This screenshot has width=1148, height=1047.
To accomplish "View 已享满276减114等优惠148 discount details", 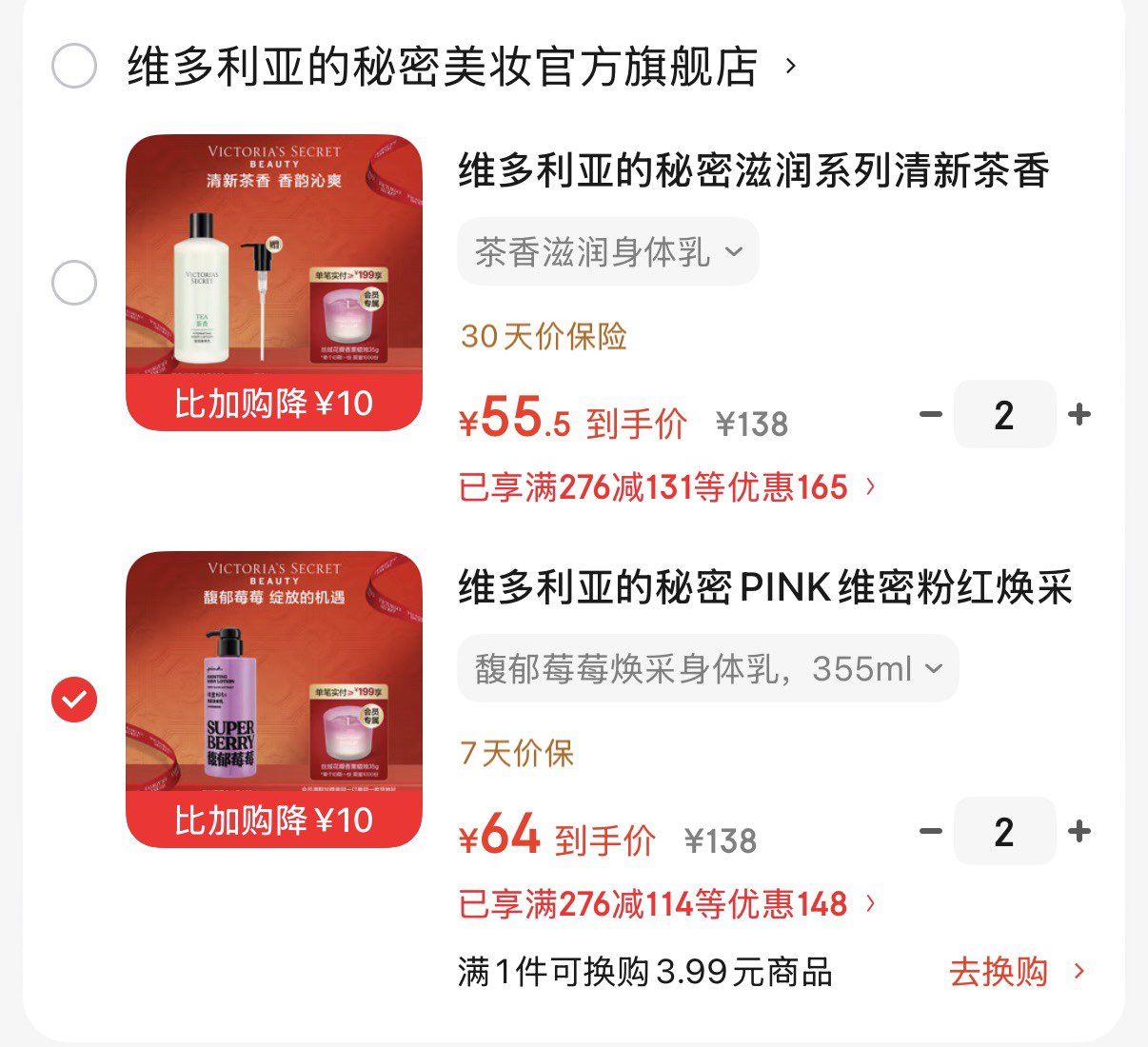I will (666, 904).
